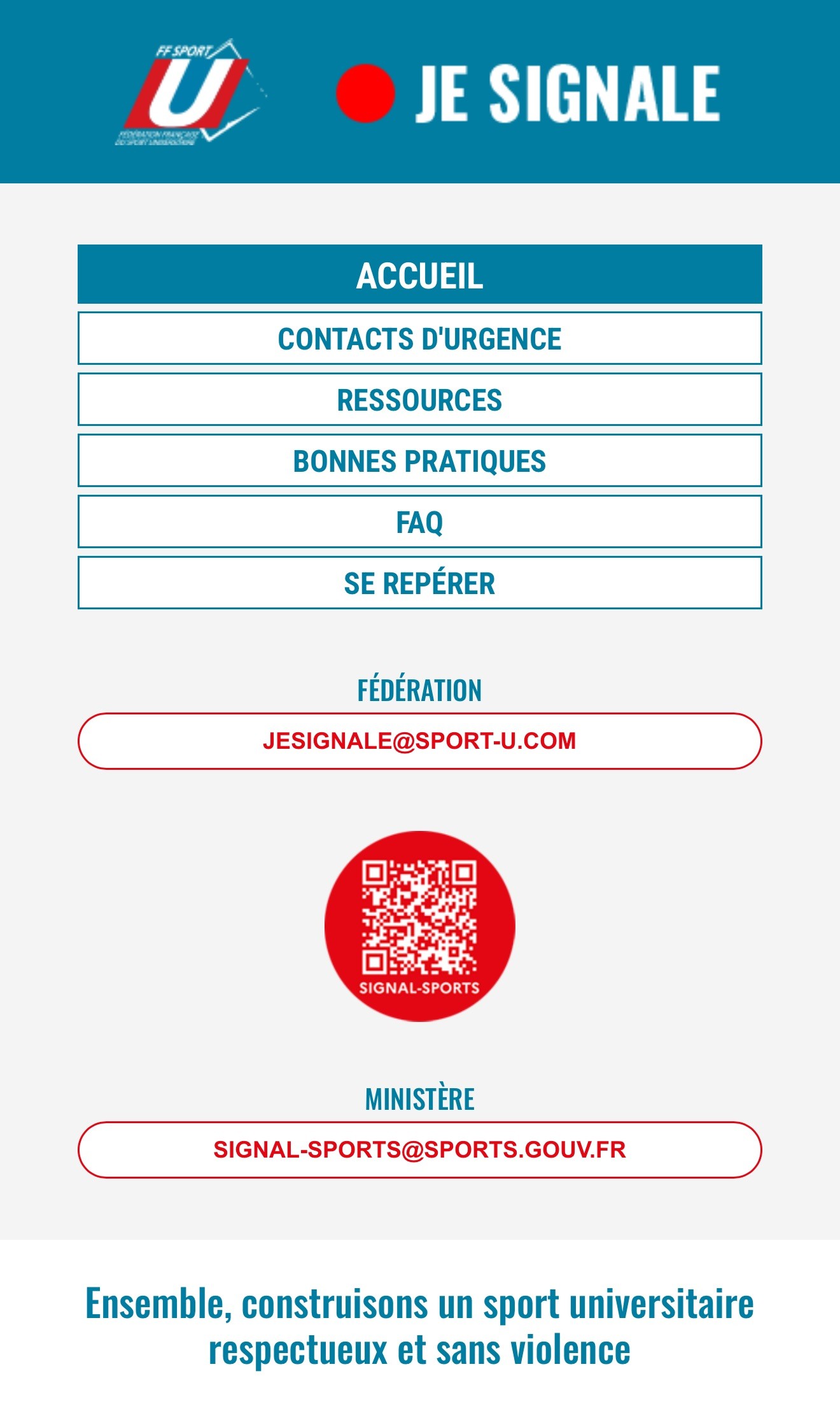Email jesignale@sport-u.com federation address
Viewport: 840px width, 1404px height.
(x=419, y=741)
